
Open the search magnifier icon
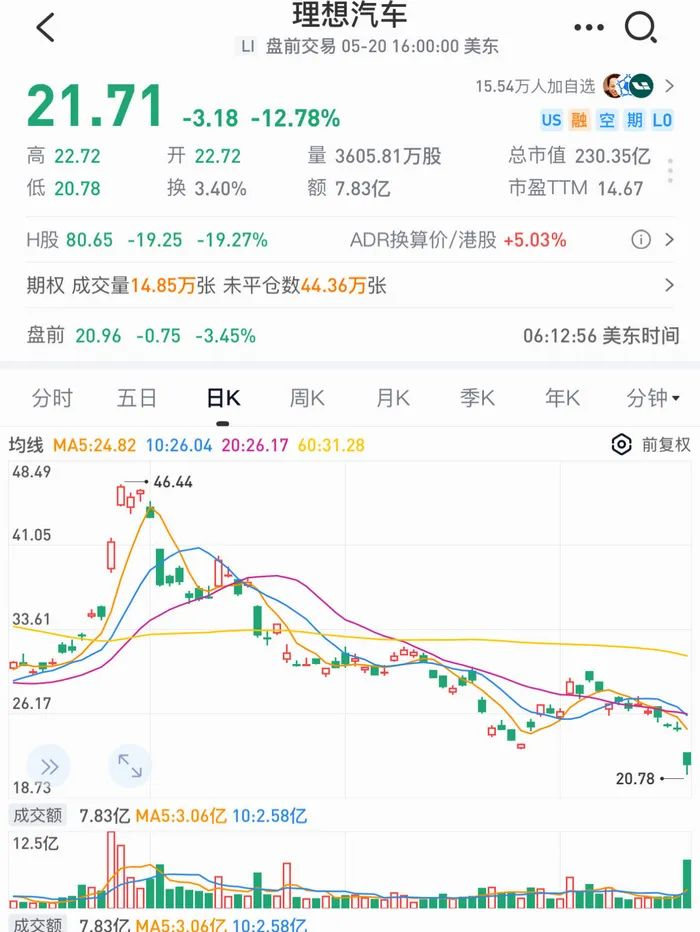coord(640,27)
